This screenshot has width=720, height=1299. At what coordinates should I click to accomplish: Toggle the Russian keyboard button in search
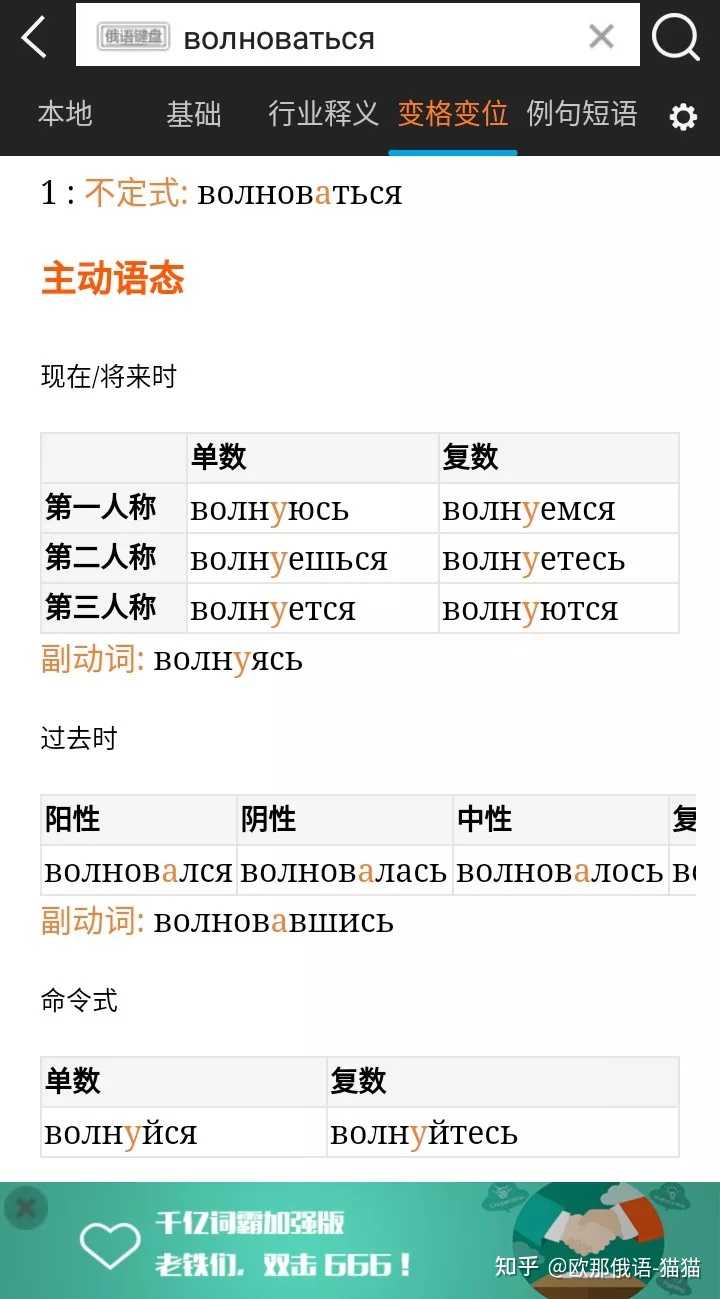pos(133,37)
